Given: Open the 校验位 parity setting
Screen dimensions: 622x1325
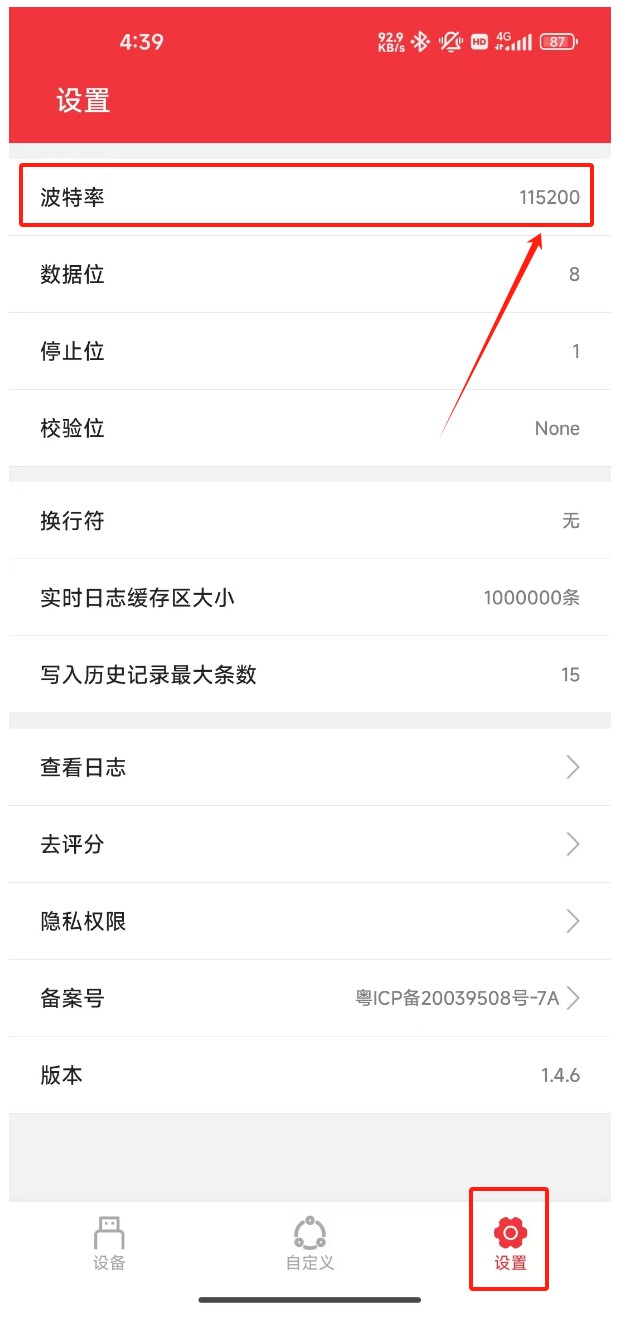Looking at the screenshot, I should click(308, 428).
